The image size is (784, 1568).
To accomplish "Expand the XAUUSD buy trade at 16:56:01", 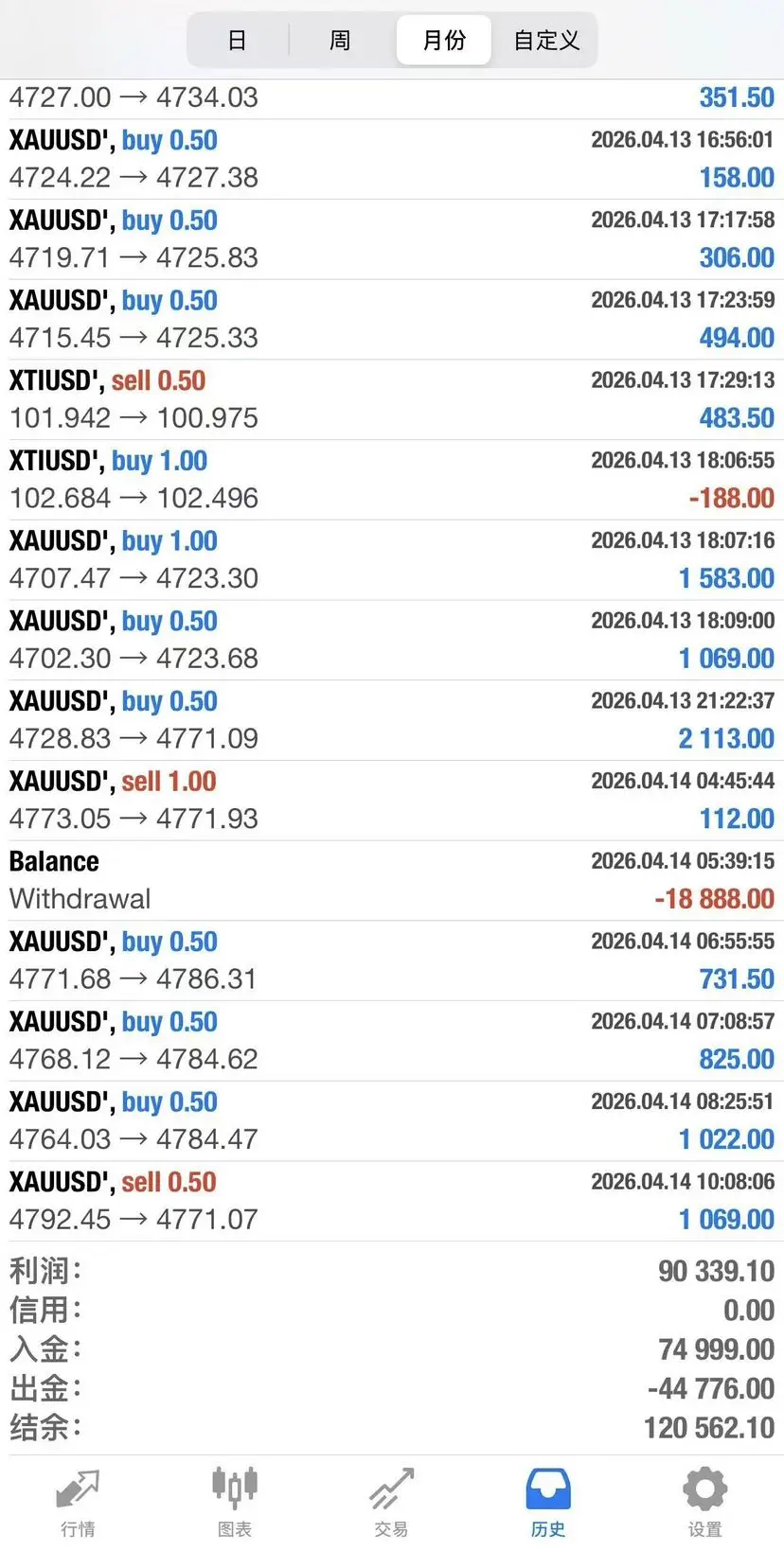I will [392, 159].
